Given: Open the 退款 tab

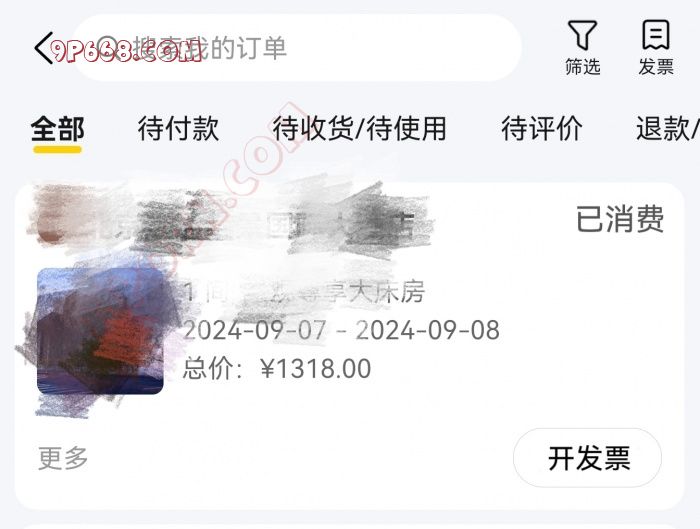Looking at the screenshot, I should coord(665,129).
